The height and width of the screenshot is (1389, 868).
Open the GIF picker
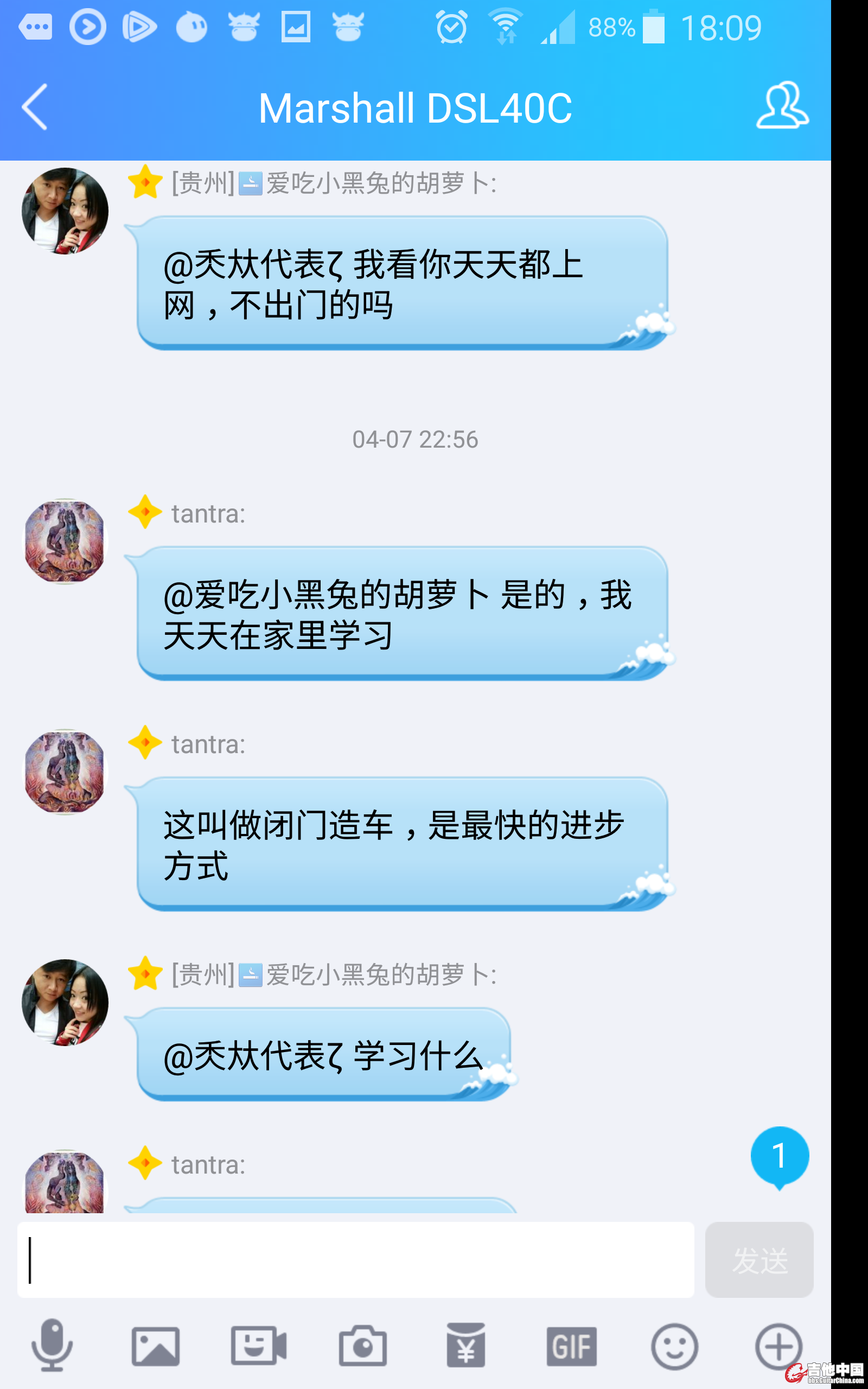571,1346
